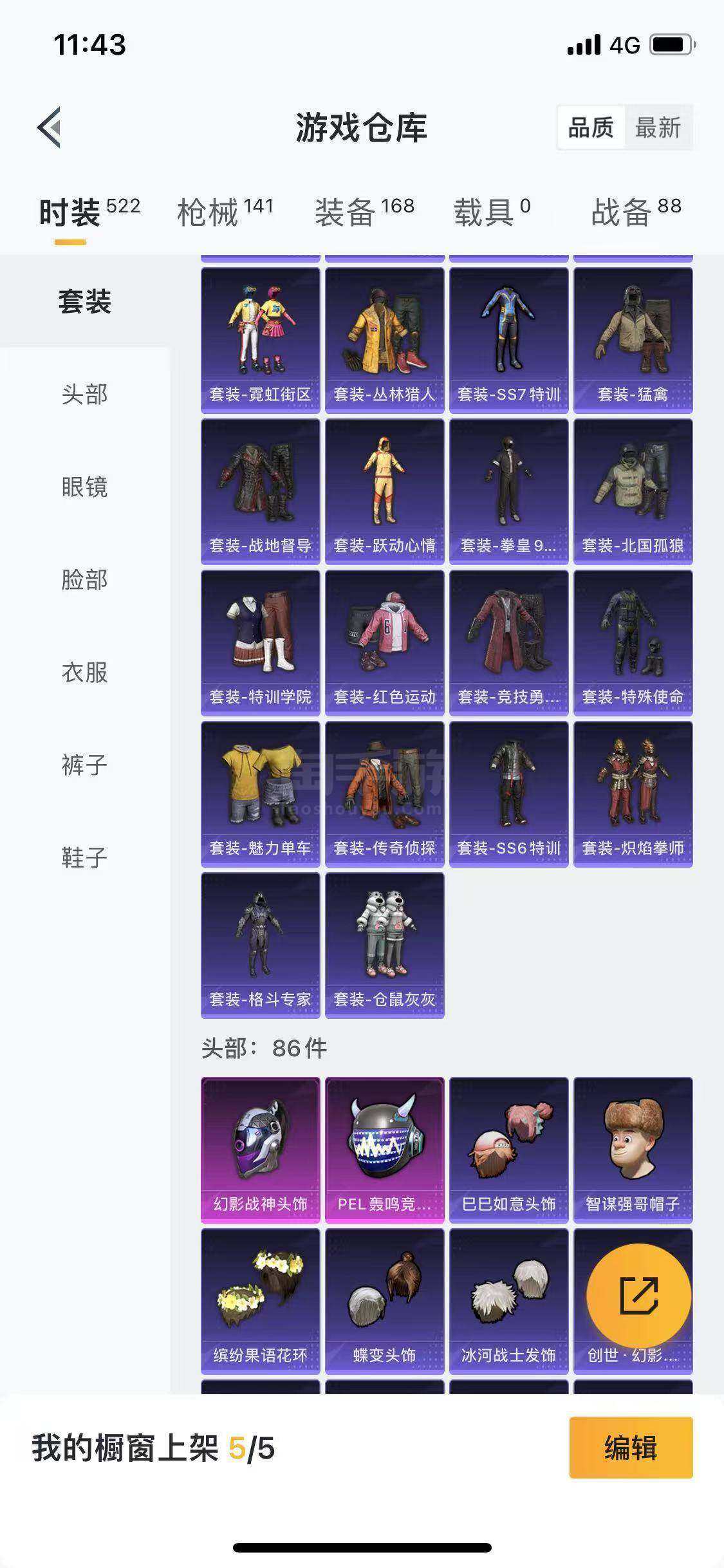
Task: Sort the warehouse by 最新
Action: coord(658,127)
